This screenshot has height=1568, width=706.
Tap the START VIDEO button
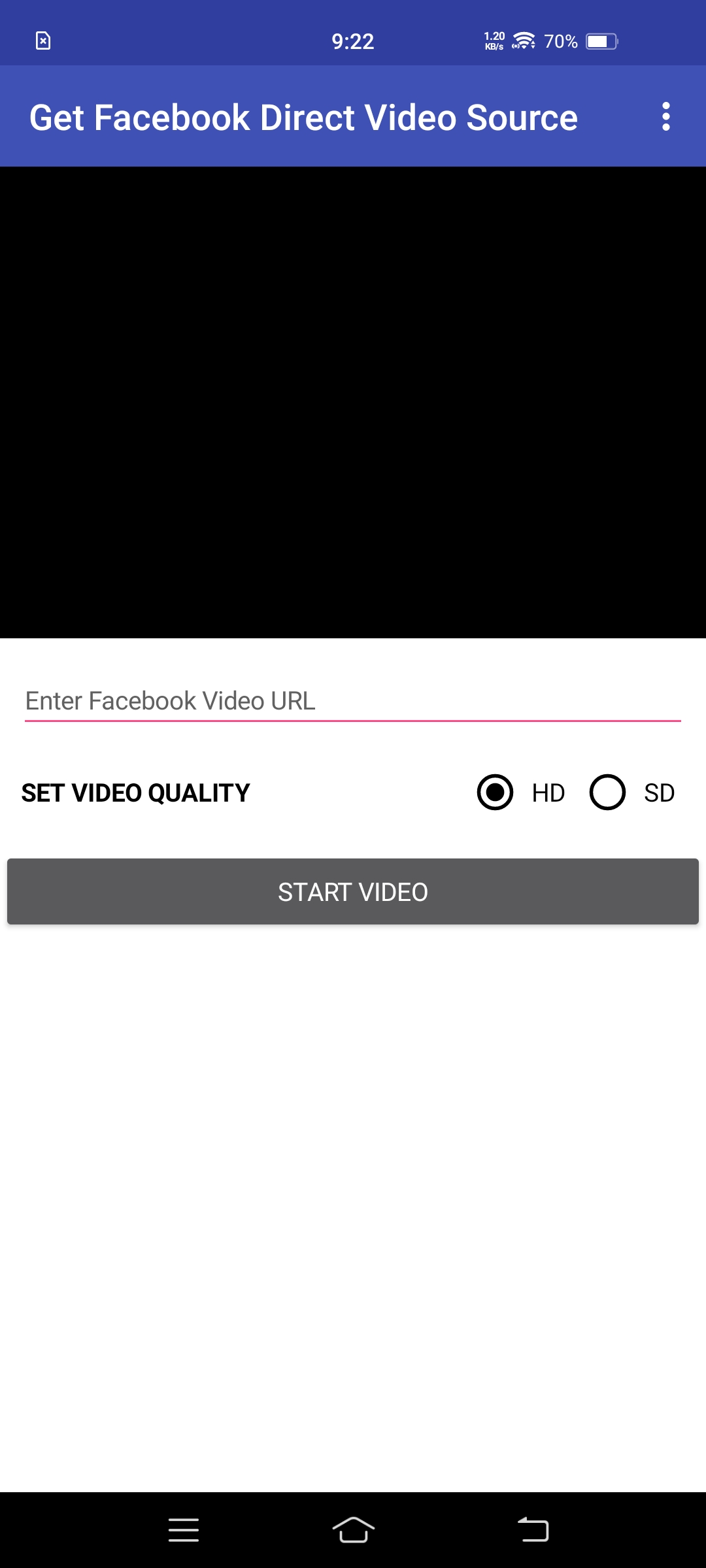point(353,892)
